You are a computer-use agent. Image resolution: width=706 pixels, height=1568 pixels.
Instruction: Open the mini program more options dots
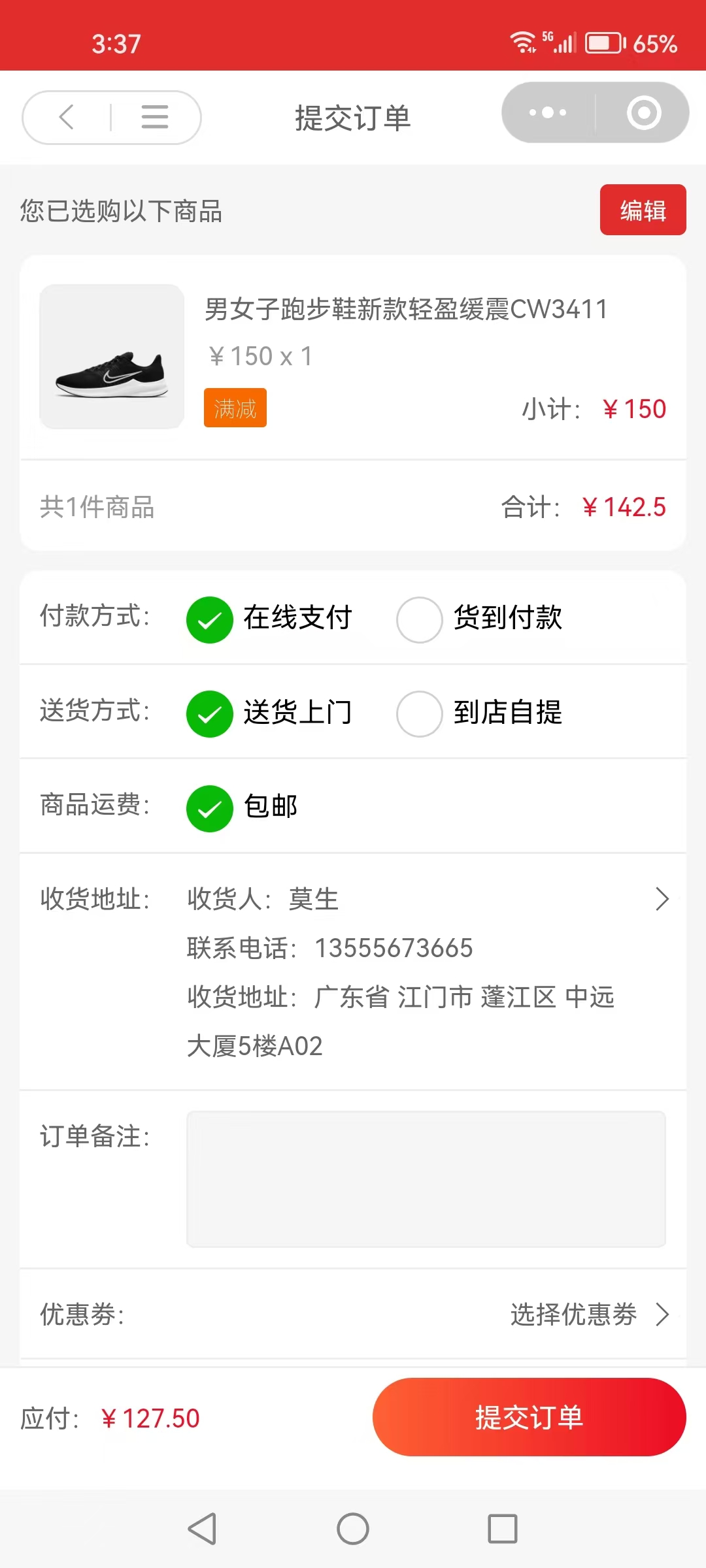click(x=548, y=112)
